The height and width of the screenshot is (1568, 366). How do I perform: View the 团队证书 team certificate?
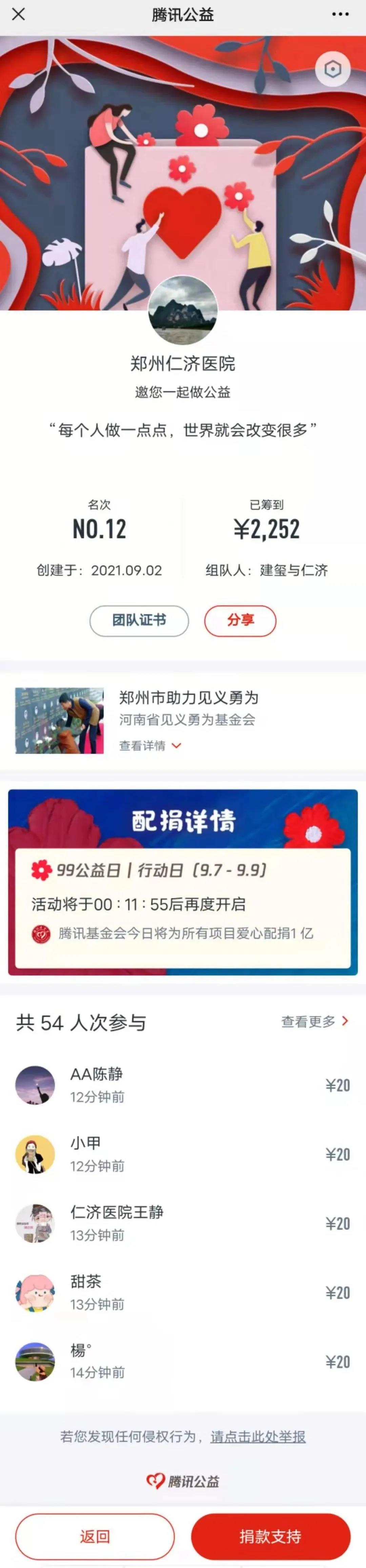coord(139,620)
